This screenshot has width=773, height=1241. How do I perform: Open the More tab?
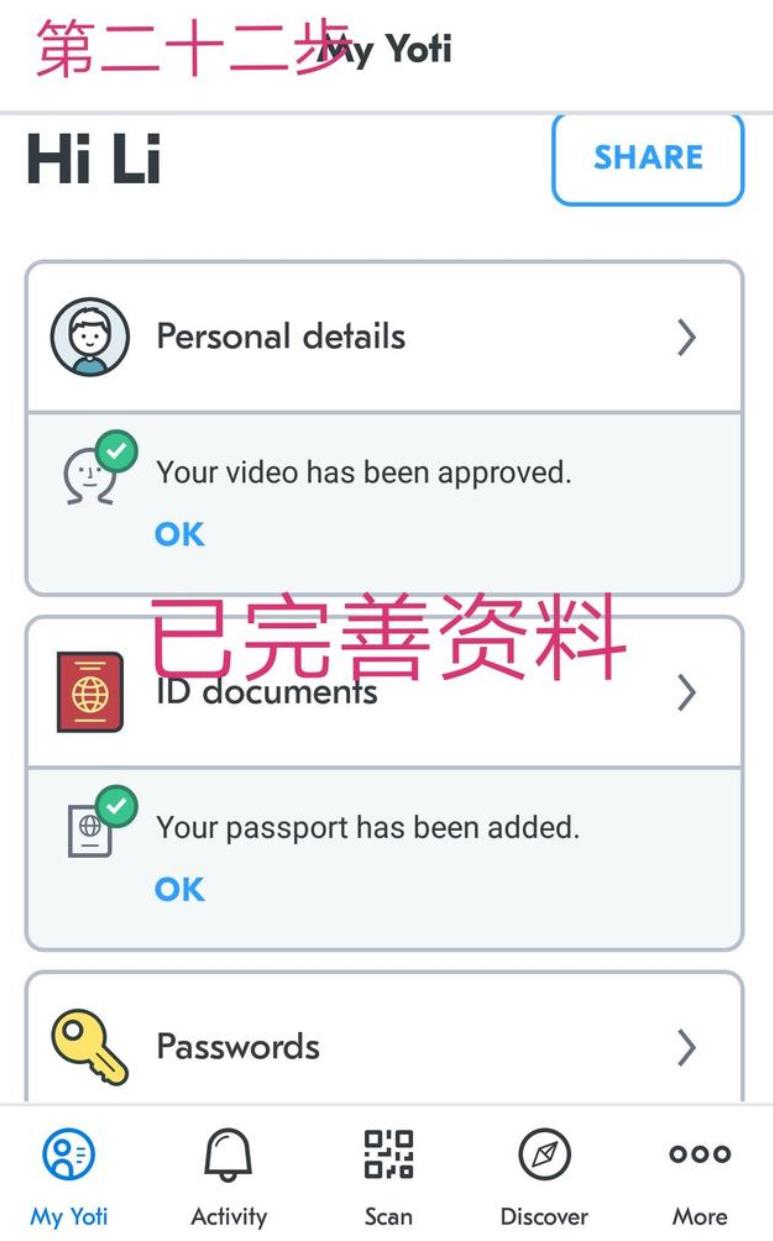click(700, 1176)
